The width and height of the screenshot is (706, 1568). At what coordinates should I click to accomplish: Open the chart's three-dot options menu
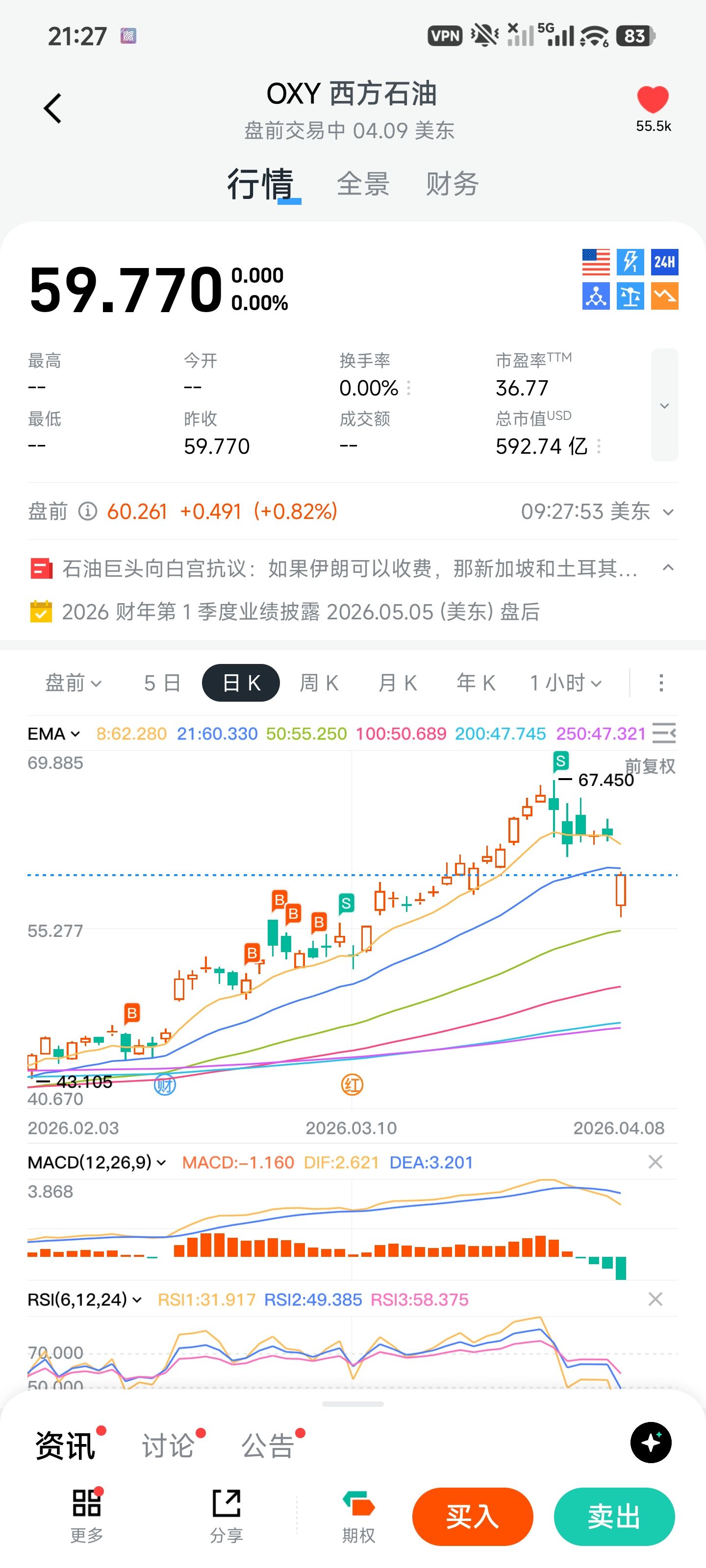pos(661,683)
